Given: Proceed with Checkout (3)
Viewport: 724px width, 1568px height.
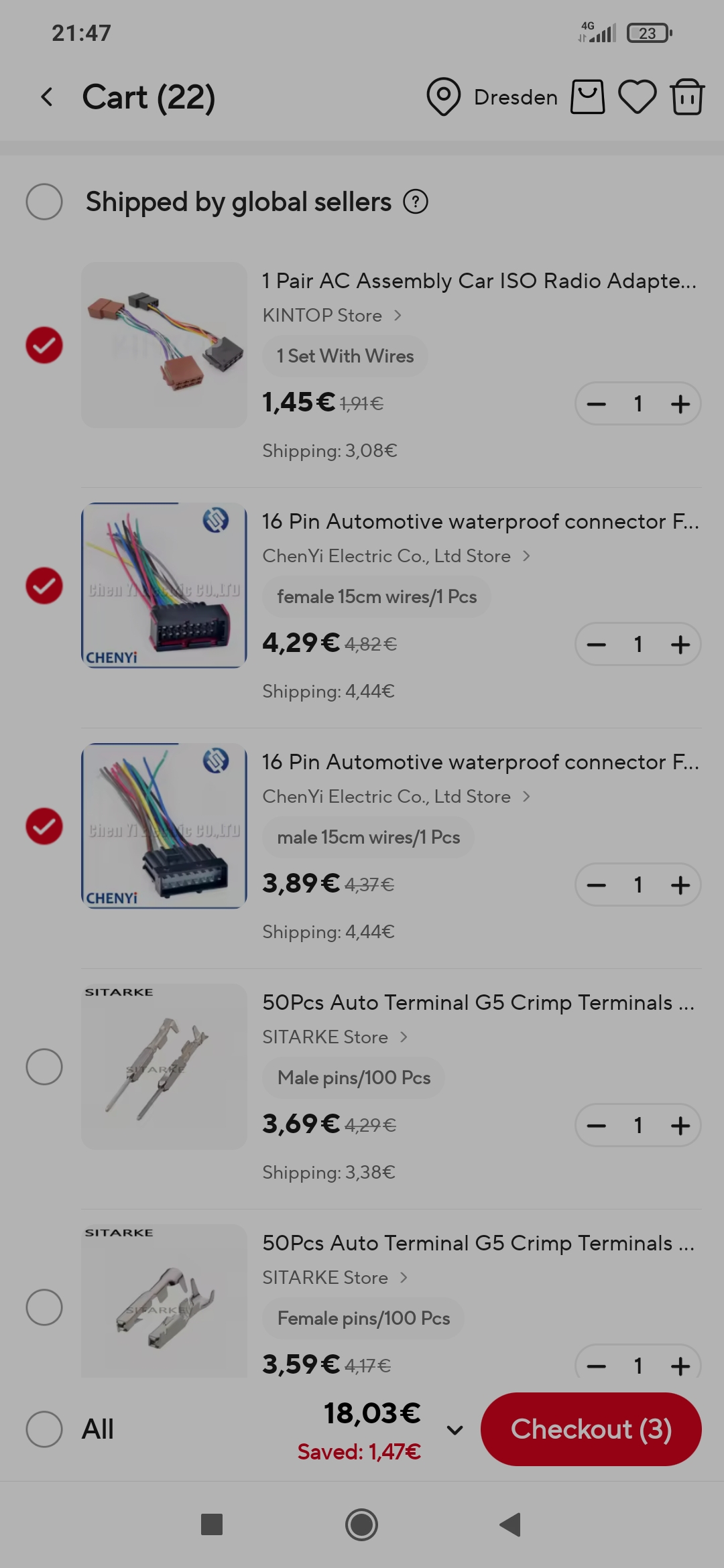Looking at the screenshot, I should click(591, 1429).
